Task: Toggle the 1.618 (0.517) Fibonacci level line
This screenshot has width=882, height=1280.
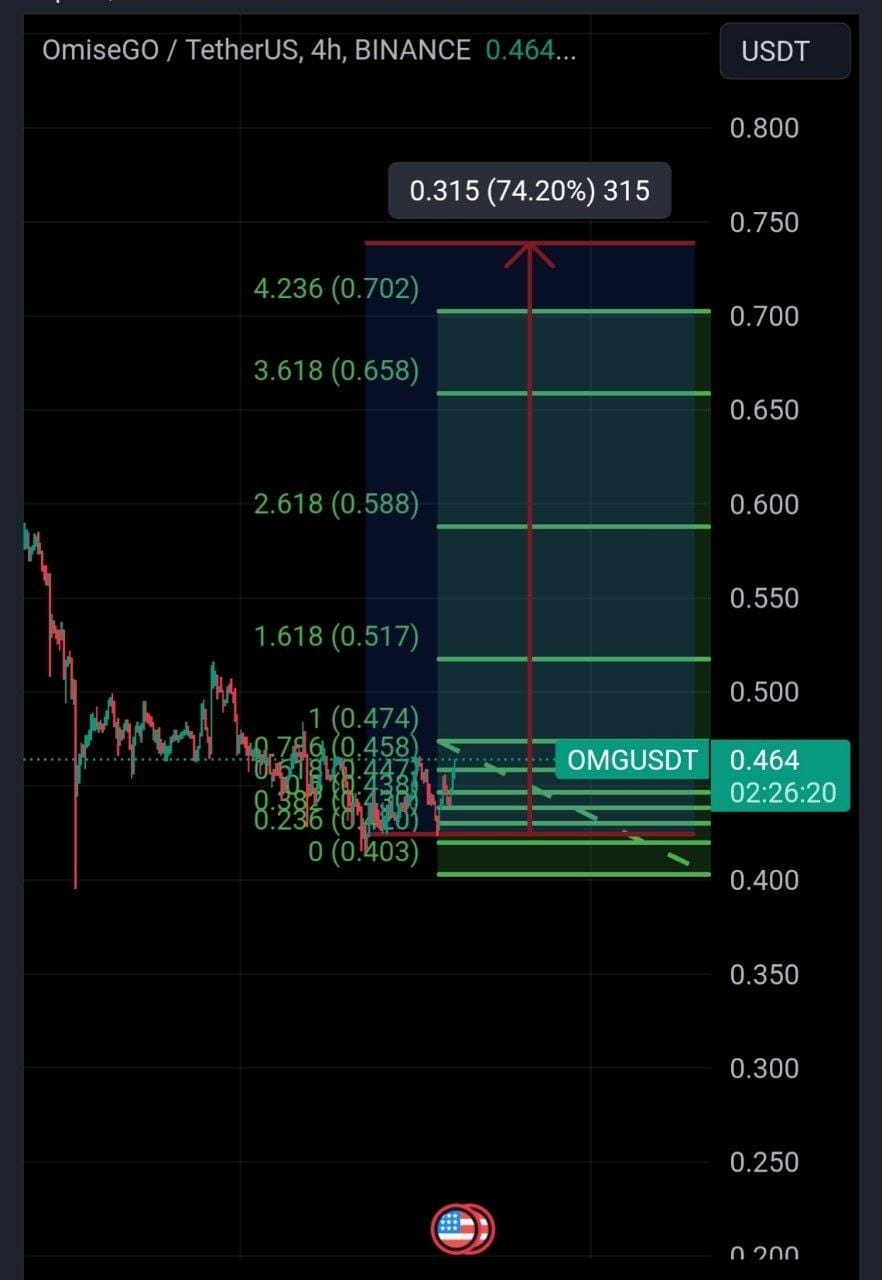Action: pos(336,636)
